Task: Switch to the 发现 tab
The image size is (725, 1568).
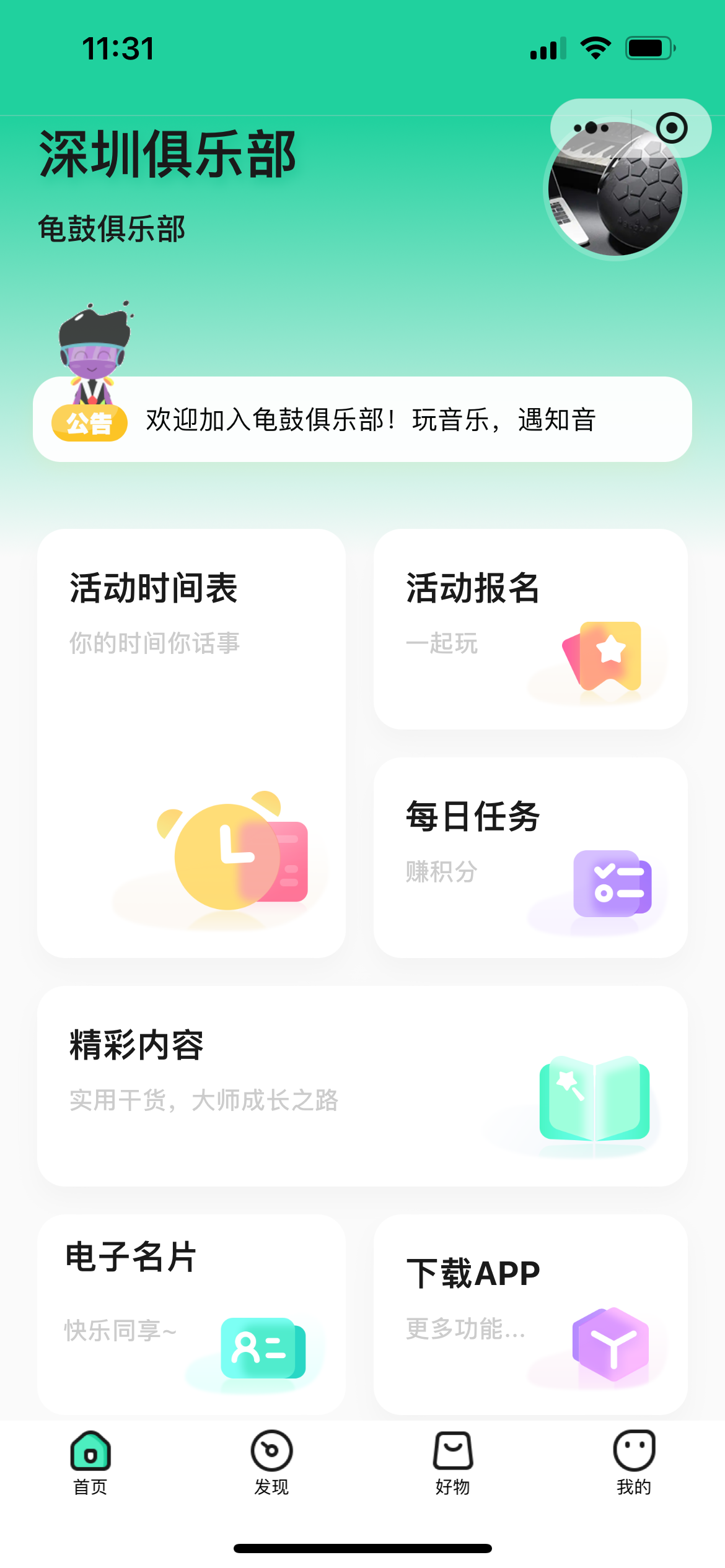Action: [271, 1463]
